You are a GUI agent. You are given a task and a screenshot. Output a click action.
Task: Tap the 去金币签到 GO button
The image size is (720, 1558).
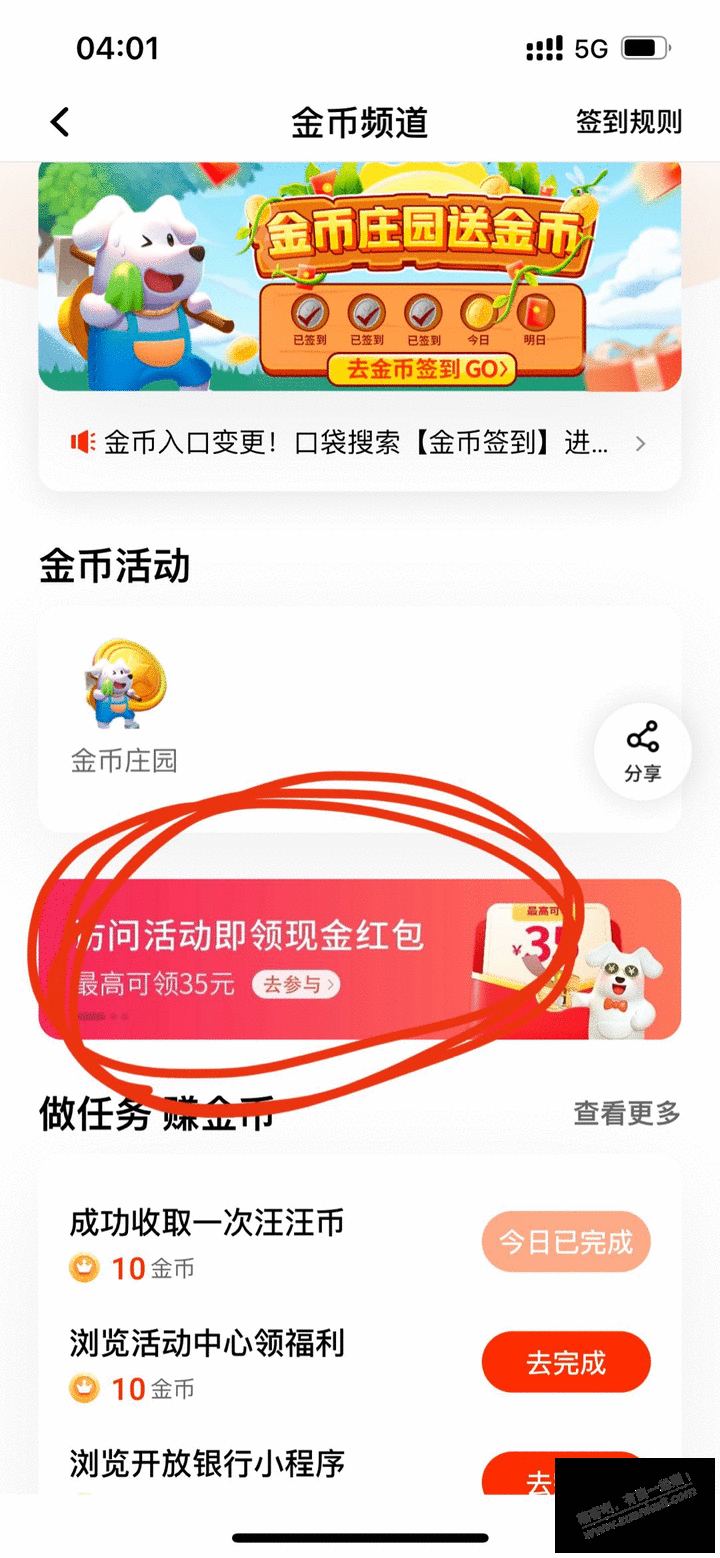(x=422, y=369)
